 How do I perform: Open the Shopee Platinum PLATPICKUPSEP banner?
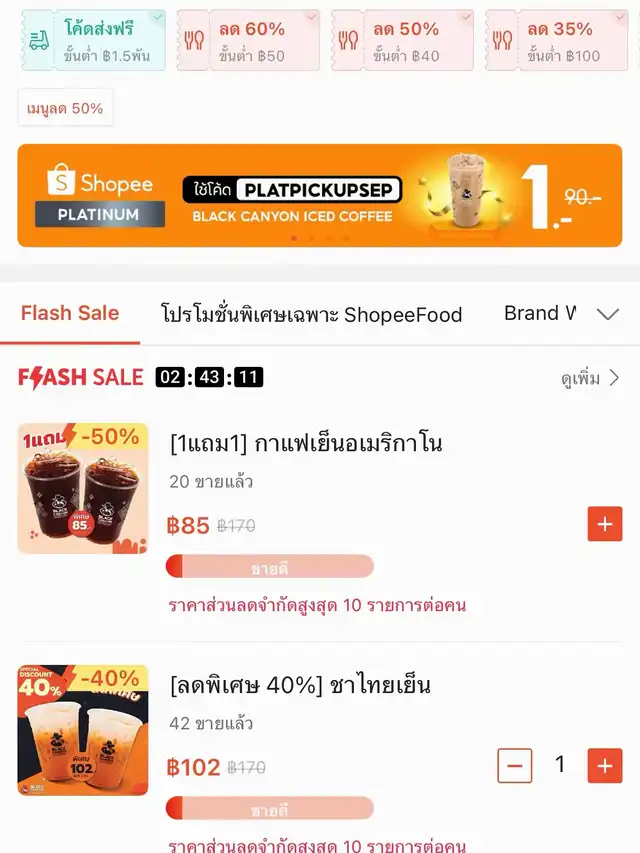coord(319,195)
